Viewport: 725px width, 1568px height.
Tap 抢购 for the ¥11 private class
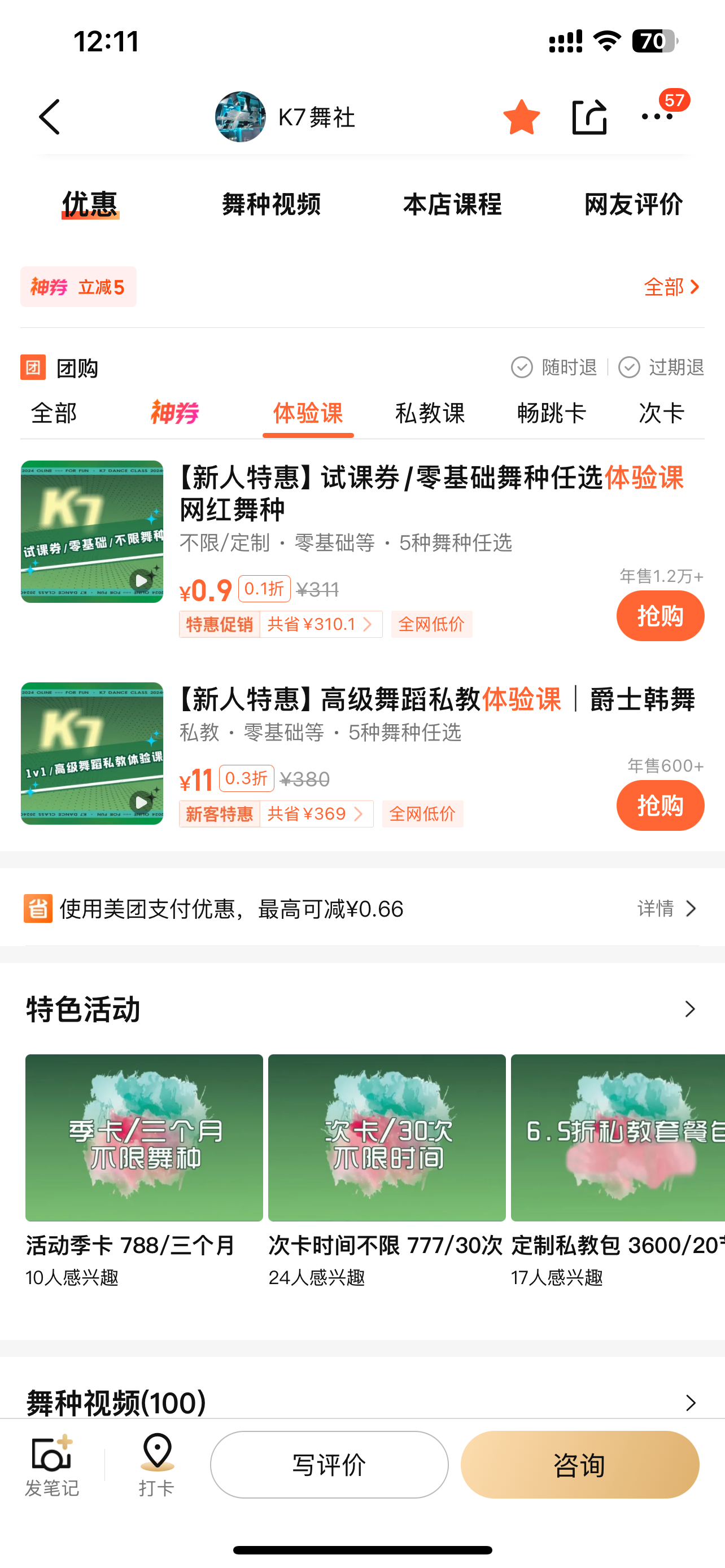[660, 805]
